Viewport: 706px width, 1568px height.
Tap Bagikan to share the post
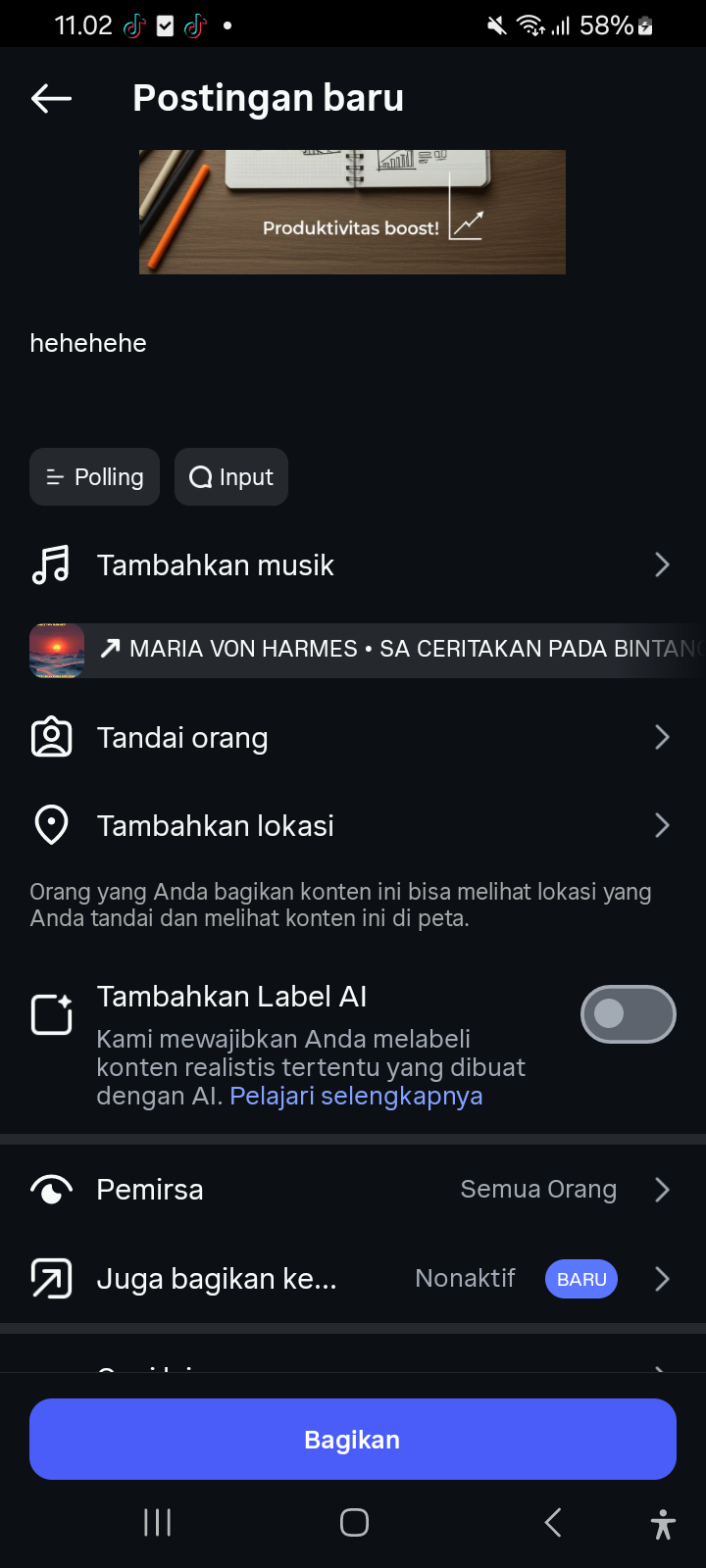click(353, 1440)
